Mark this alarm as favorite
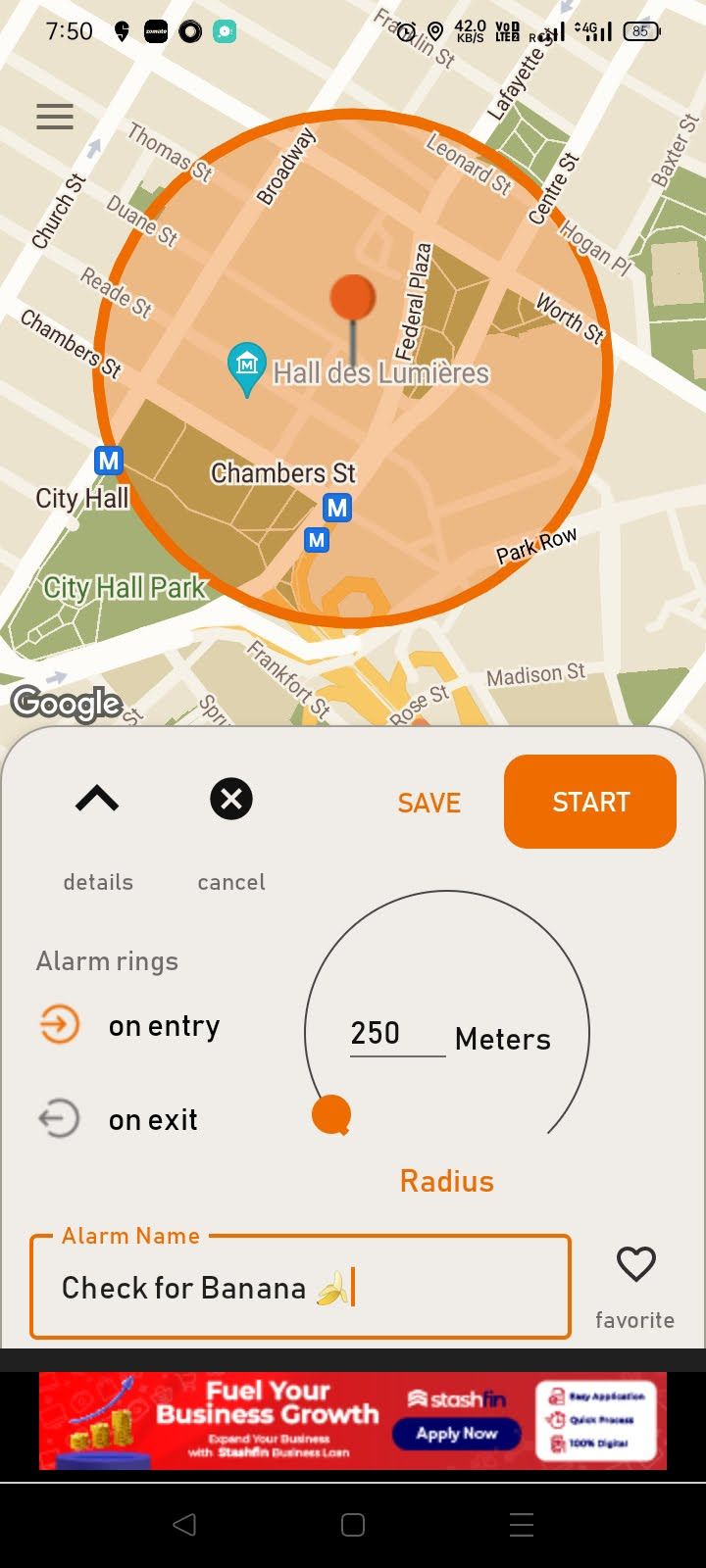Viewport: 706px width, 1568px height. pos(635,1265)
